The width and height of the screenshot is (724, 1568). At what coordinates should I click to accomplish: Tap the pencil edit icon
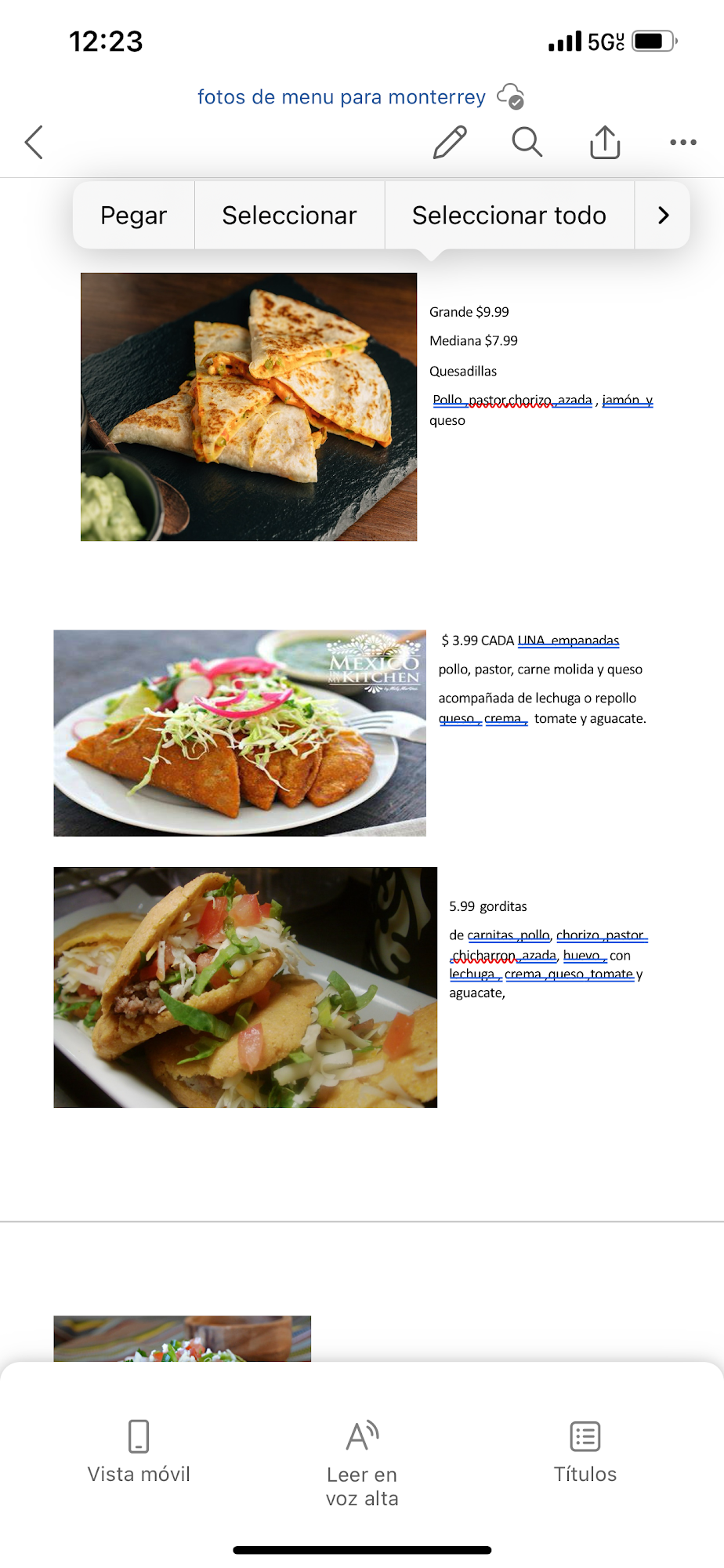coord(450,143)
